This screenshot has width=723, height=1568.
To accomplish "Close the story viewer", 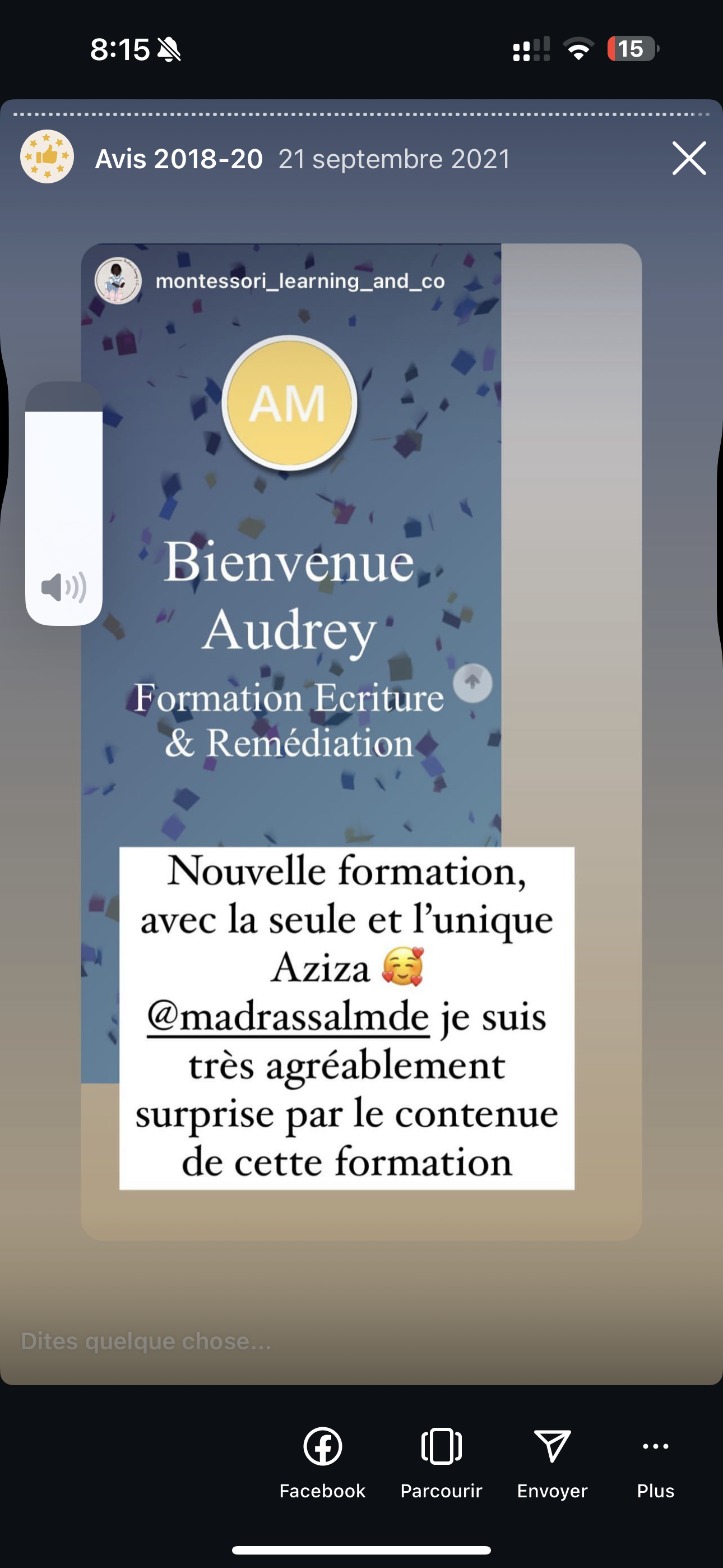I will pos(689,158).
